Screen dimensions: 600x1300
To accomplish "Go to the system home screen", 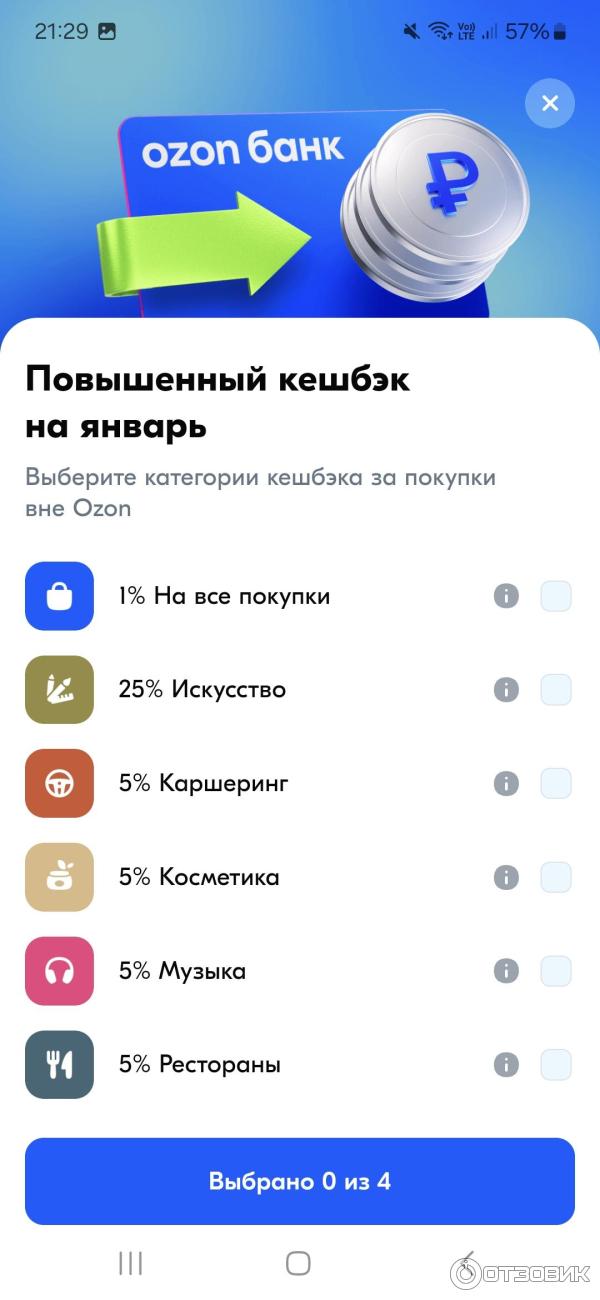I will 298,1263.
